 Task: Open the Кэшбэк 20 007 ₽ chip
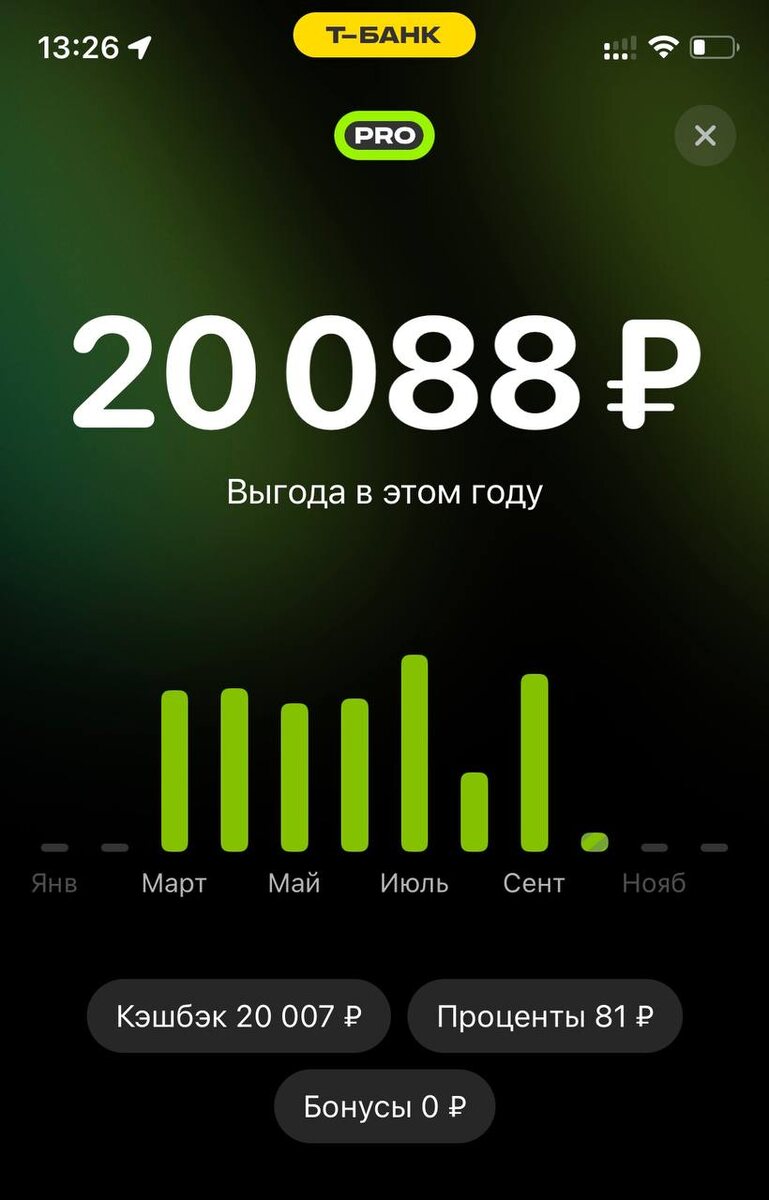238,1015
